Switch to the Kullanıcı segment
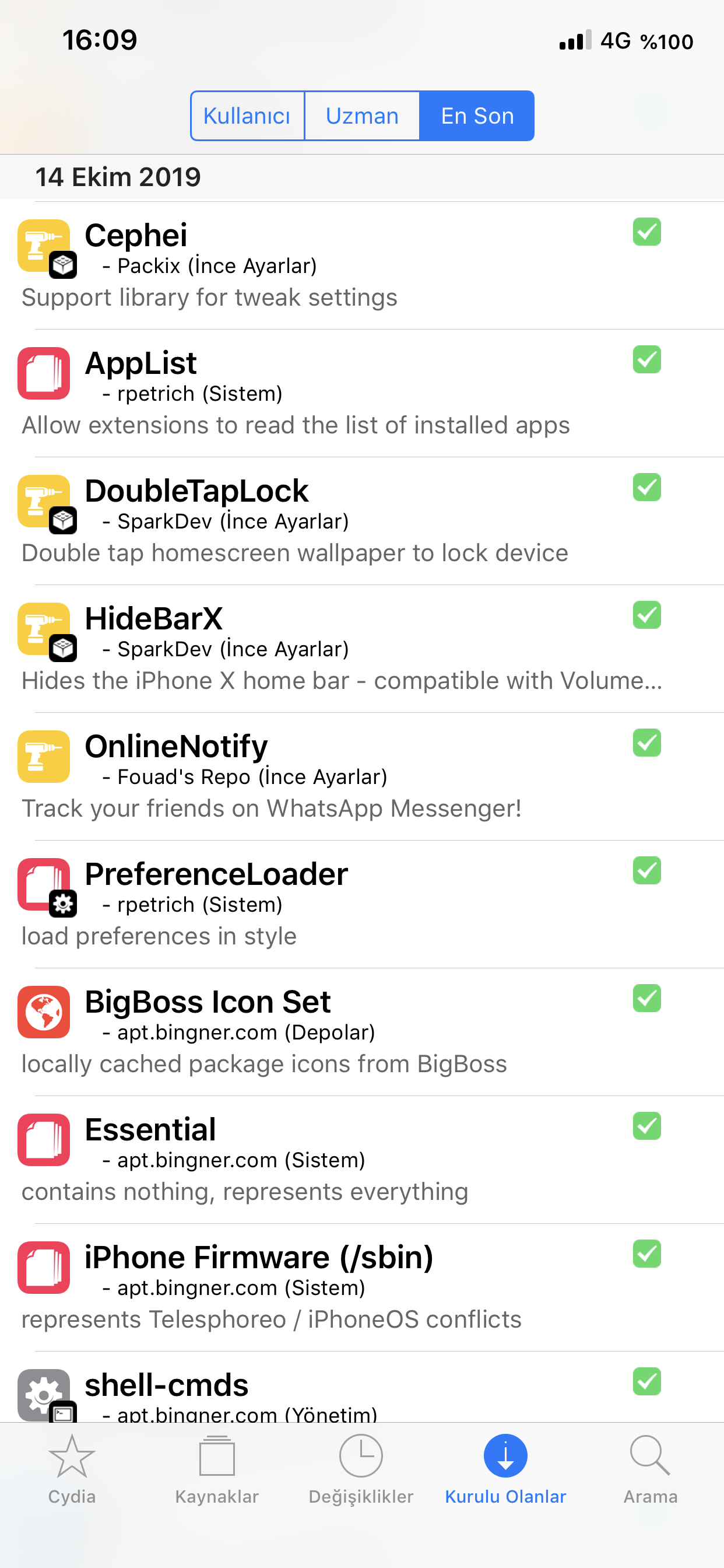 (x=247, y=116)
